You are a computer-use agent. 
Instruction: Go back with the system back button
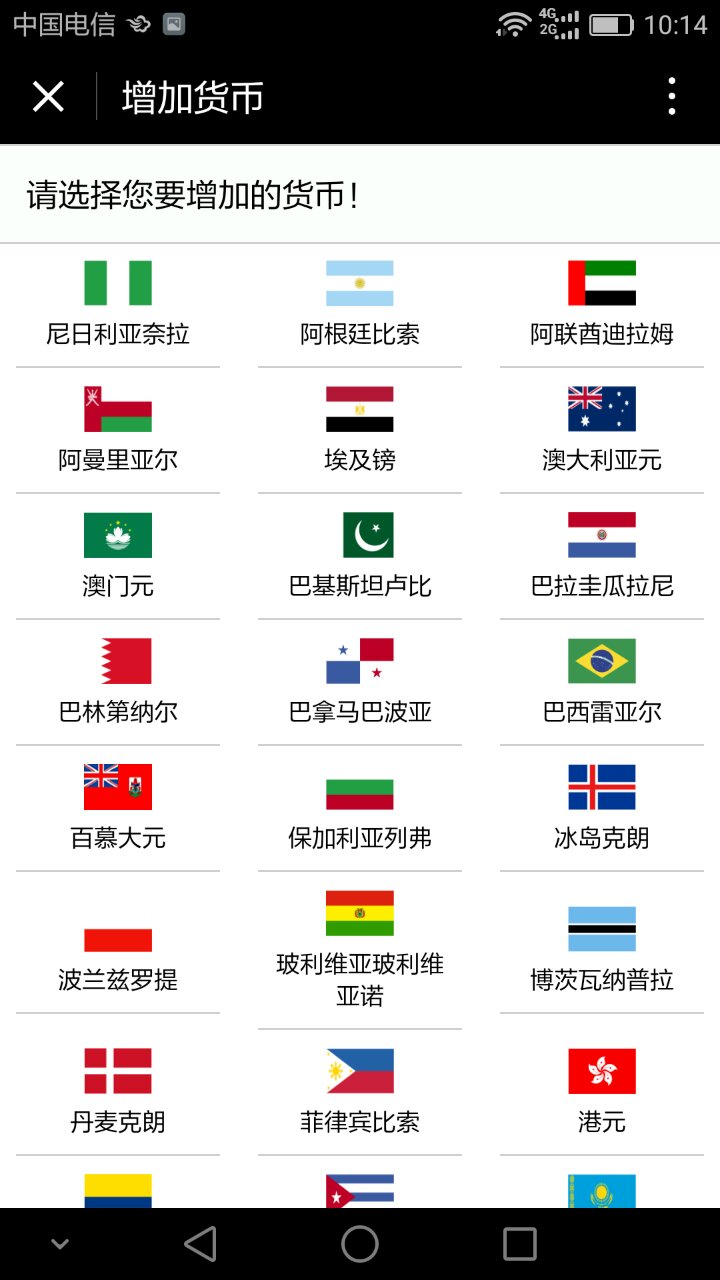pos(200,1244)
